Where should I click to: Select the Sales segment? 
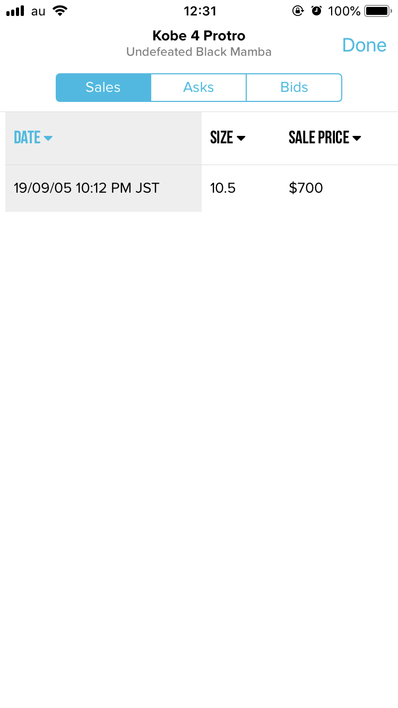(x=103, y=88)
